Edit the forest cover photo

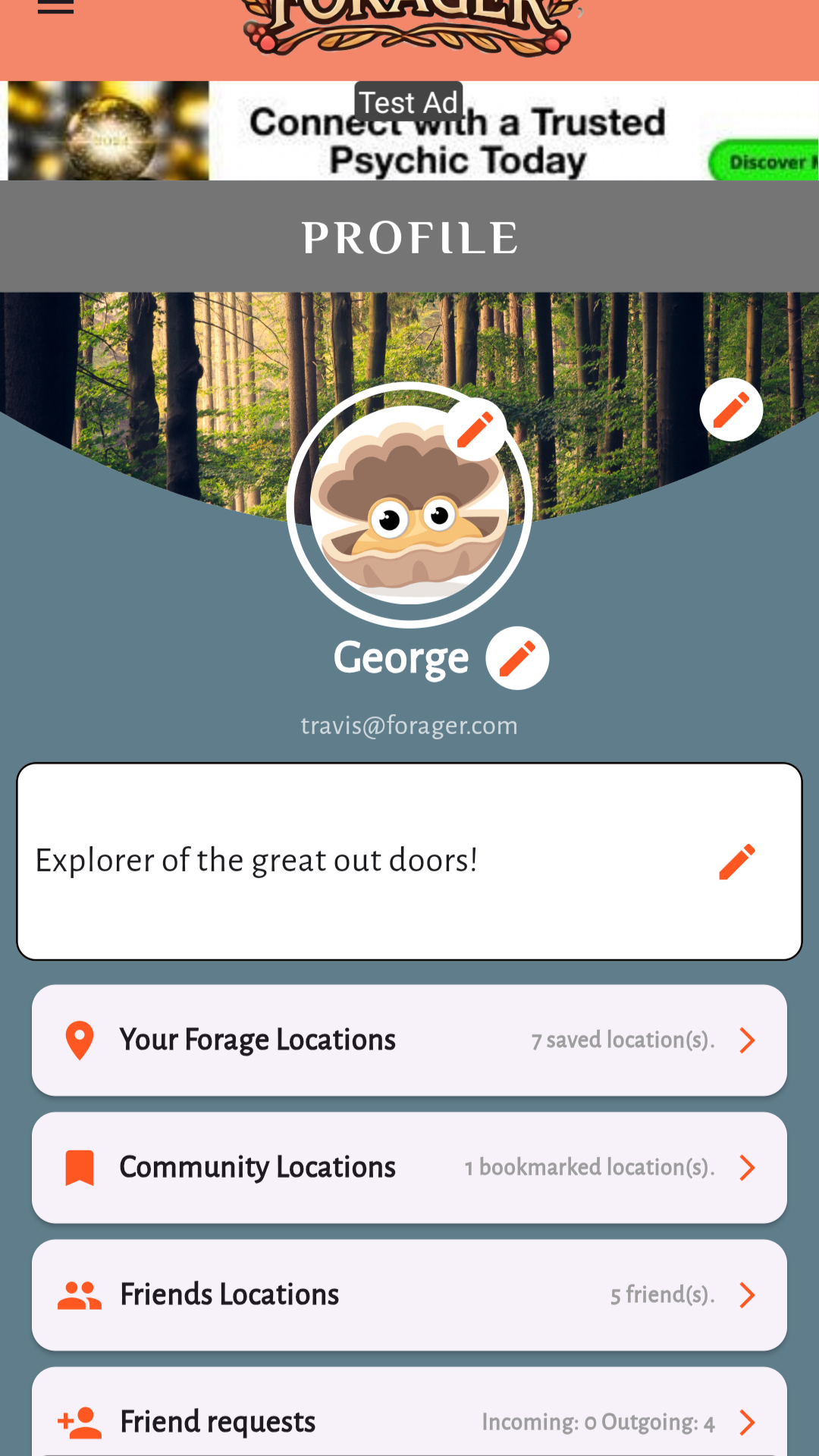[x=731, y=409]
